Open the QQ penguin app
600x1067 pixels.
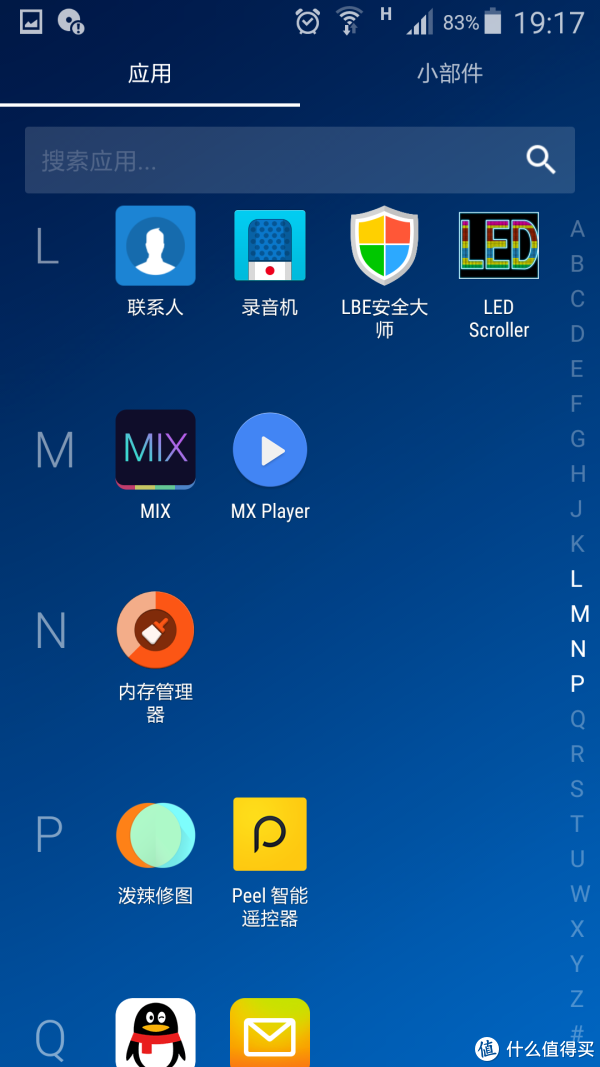click(155, 1034)
